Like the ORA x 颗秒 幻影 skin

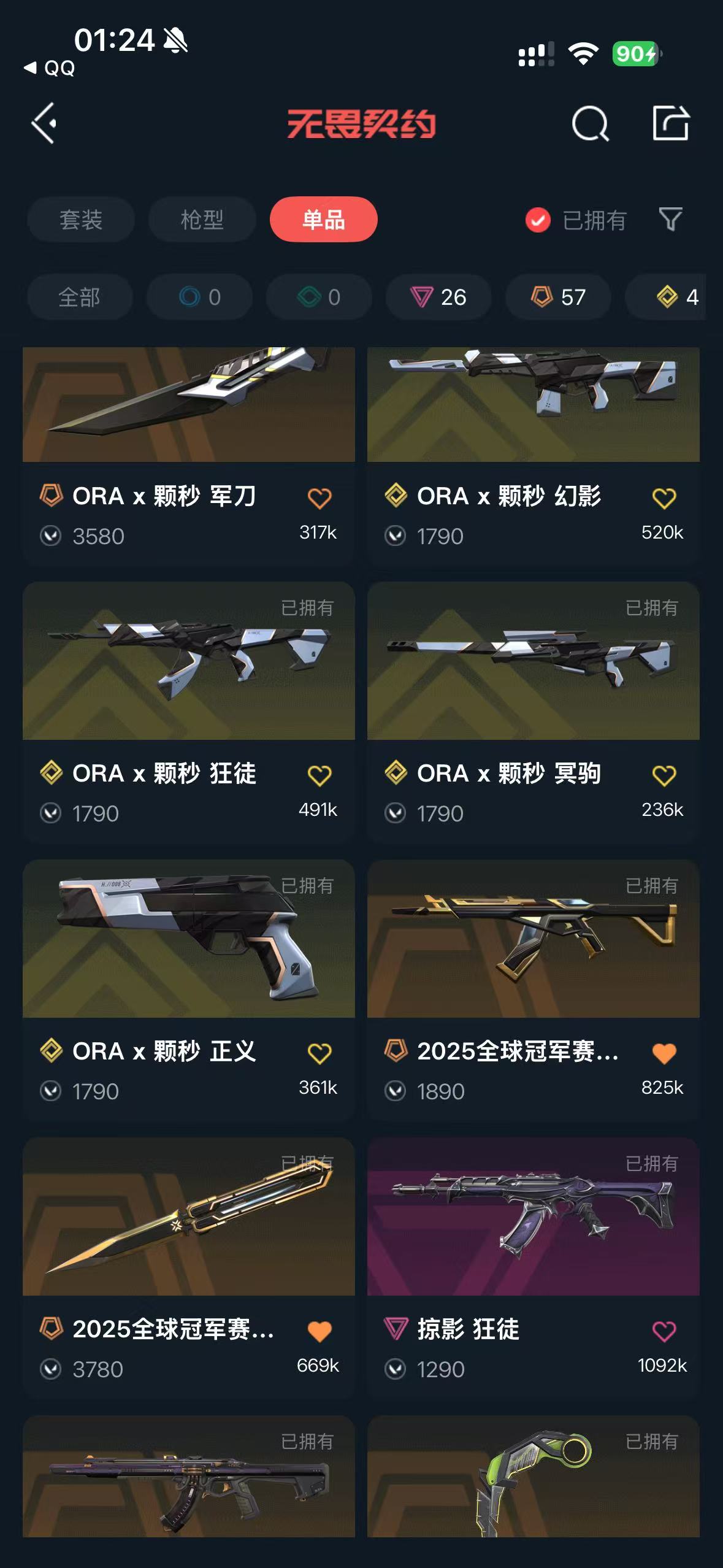tap(664, 498)
